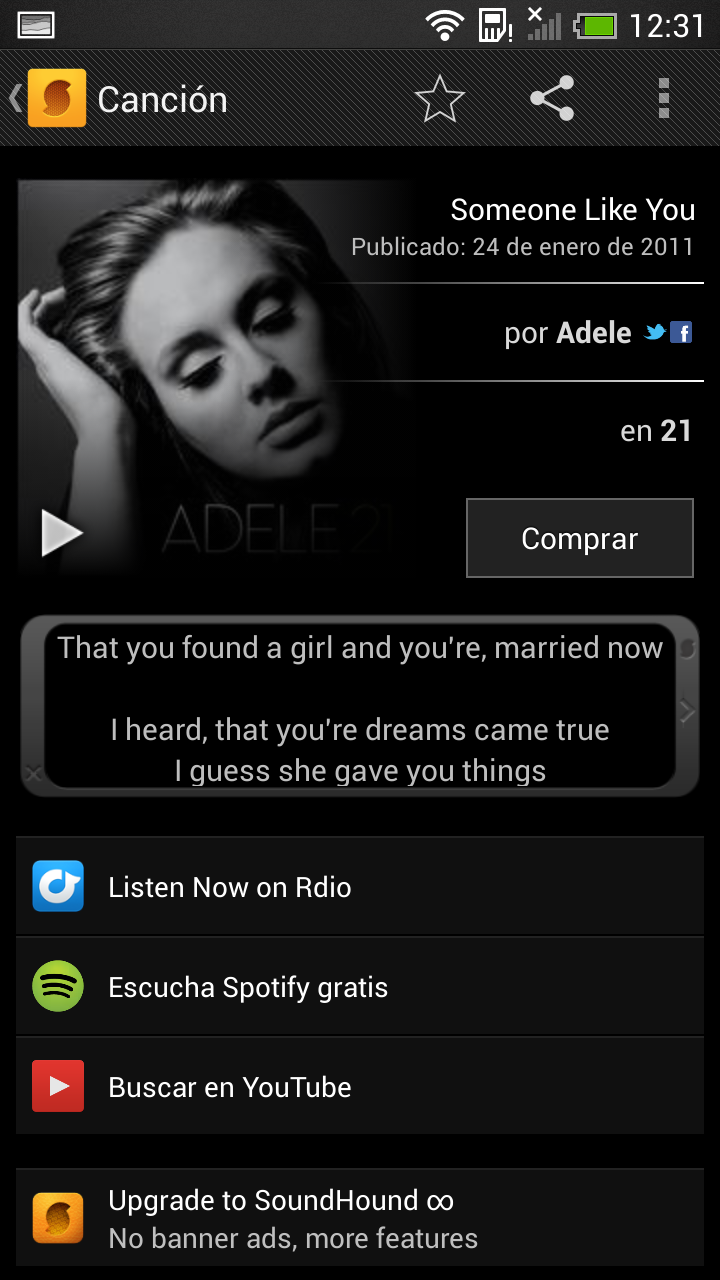Viewport: 720px width, 1280px height.
Task: Choose Escucha Spotify gratis
Action: point(359,987)
